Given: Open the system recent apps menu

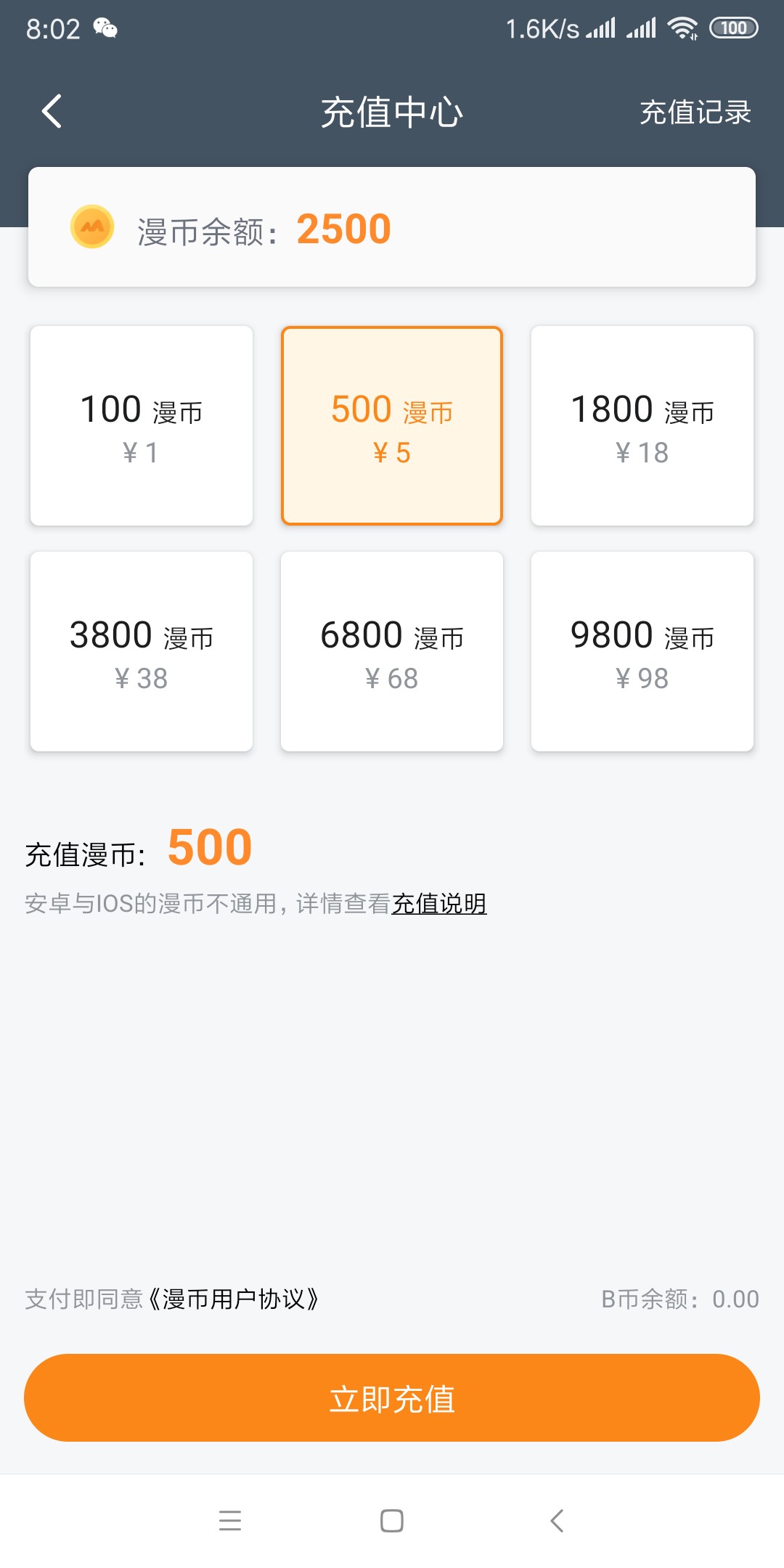Looking at the screenshot, I should pyautogui.click(x=230, y=1521).
